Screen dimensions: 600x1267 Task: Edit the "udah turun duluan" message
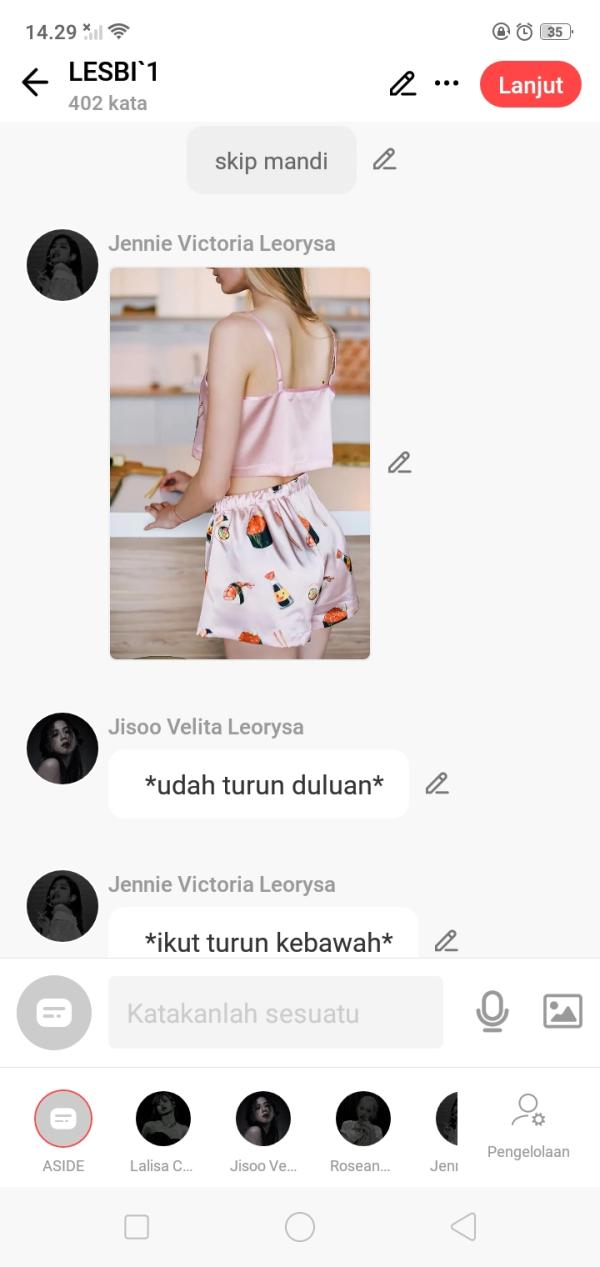pos(437,784)
